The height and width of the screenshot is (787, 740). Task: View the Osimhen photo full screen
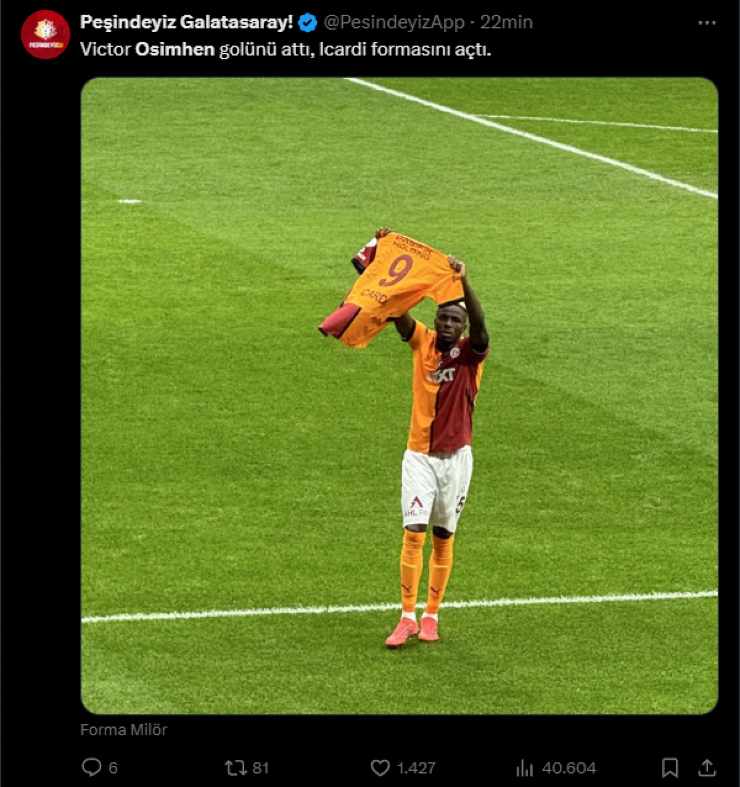[399, 395]
